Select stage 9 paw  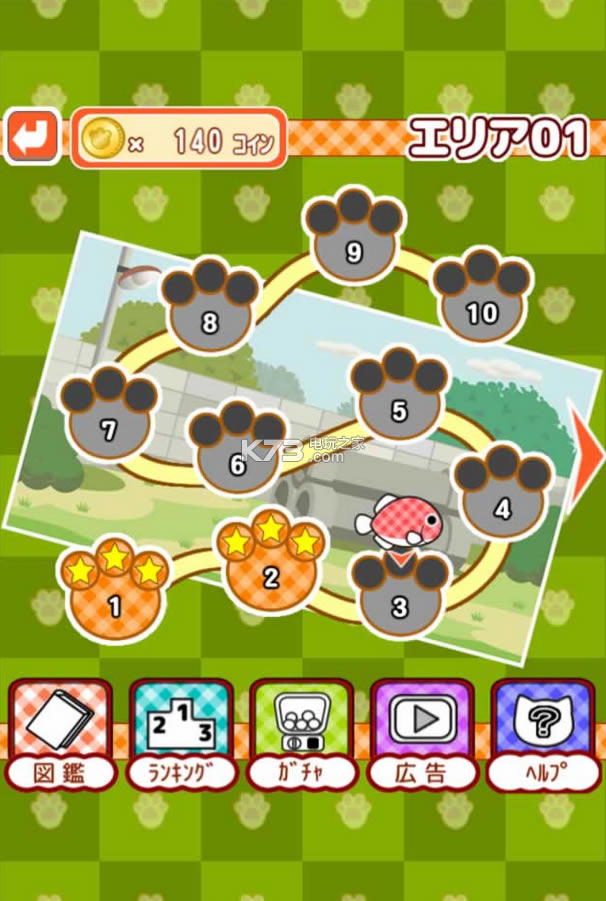[x=353, y=243]
